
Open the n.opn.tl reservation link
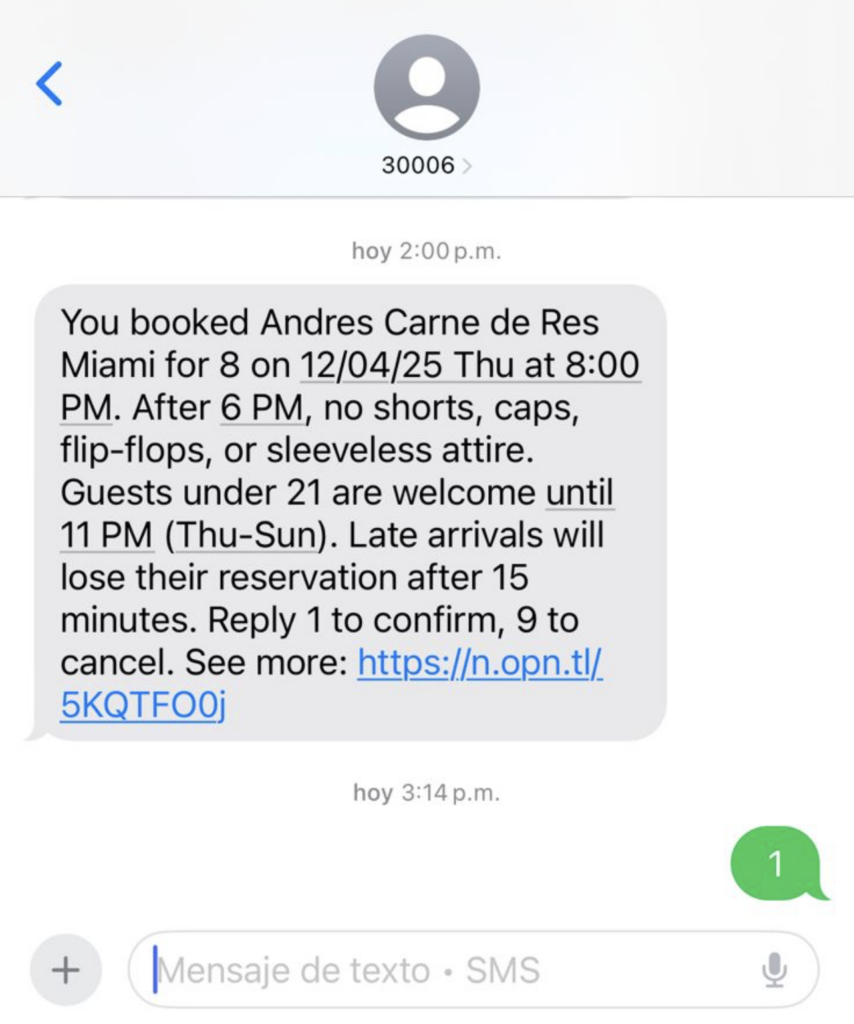[x=480, y=662]
